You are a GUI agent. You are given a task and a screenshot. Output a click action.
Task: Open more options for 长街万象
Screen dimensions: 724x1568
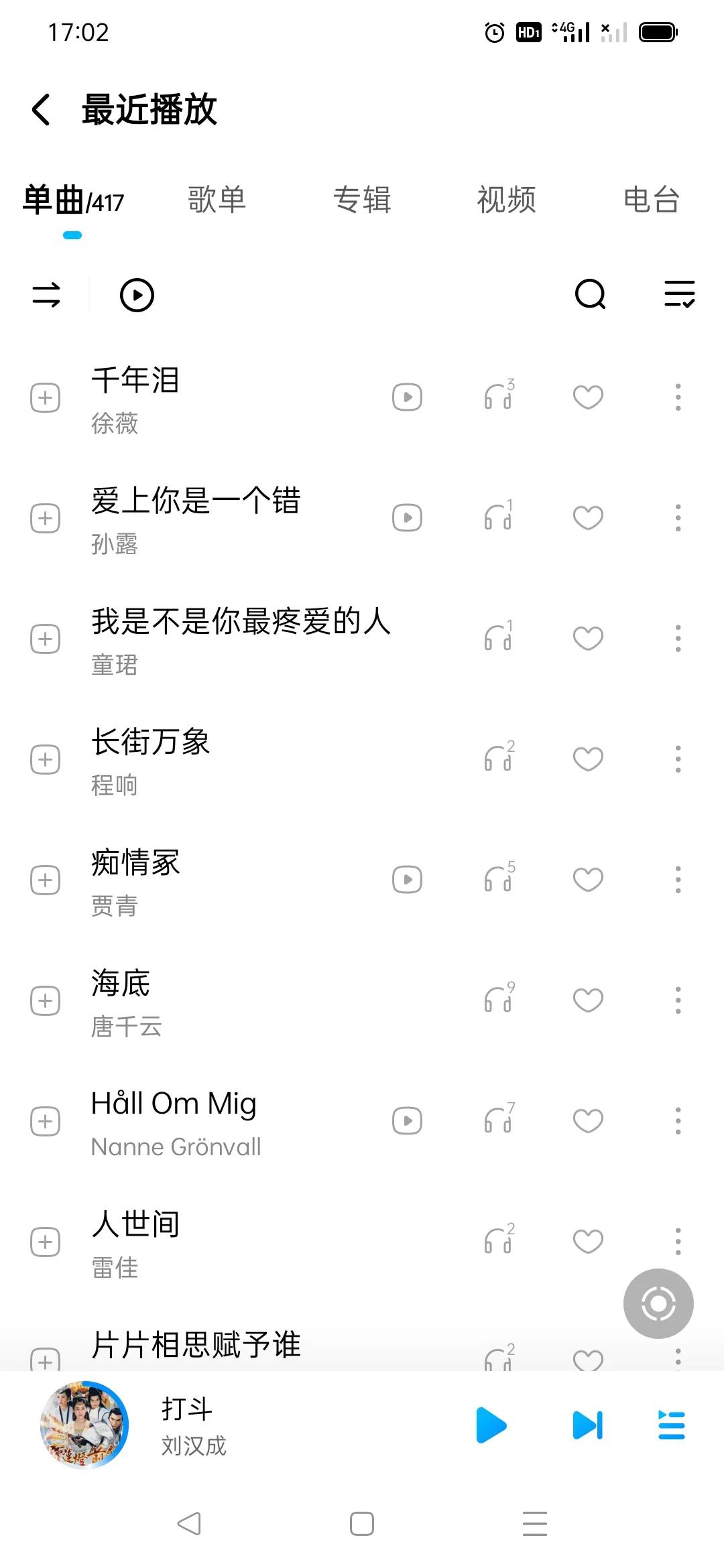tap(678, 759)
